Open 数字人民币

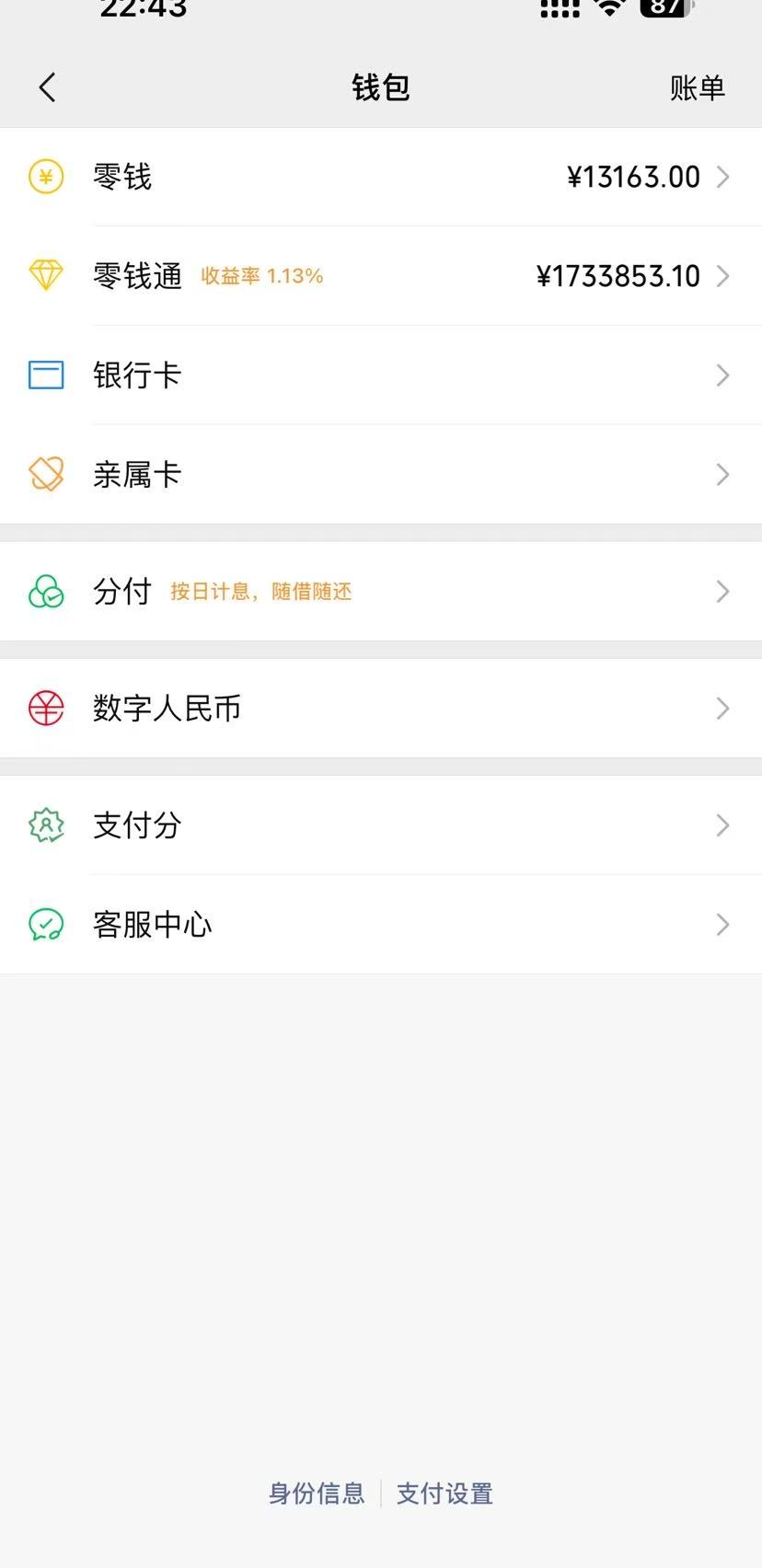coord(381,709)
